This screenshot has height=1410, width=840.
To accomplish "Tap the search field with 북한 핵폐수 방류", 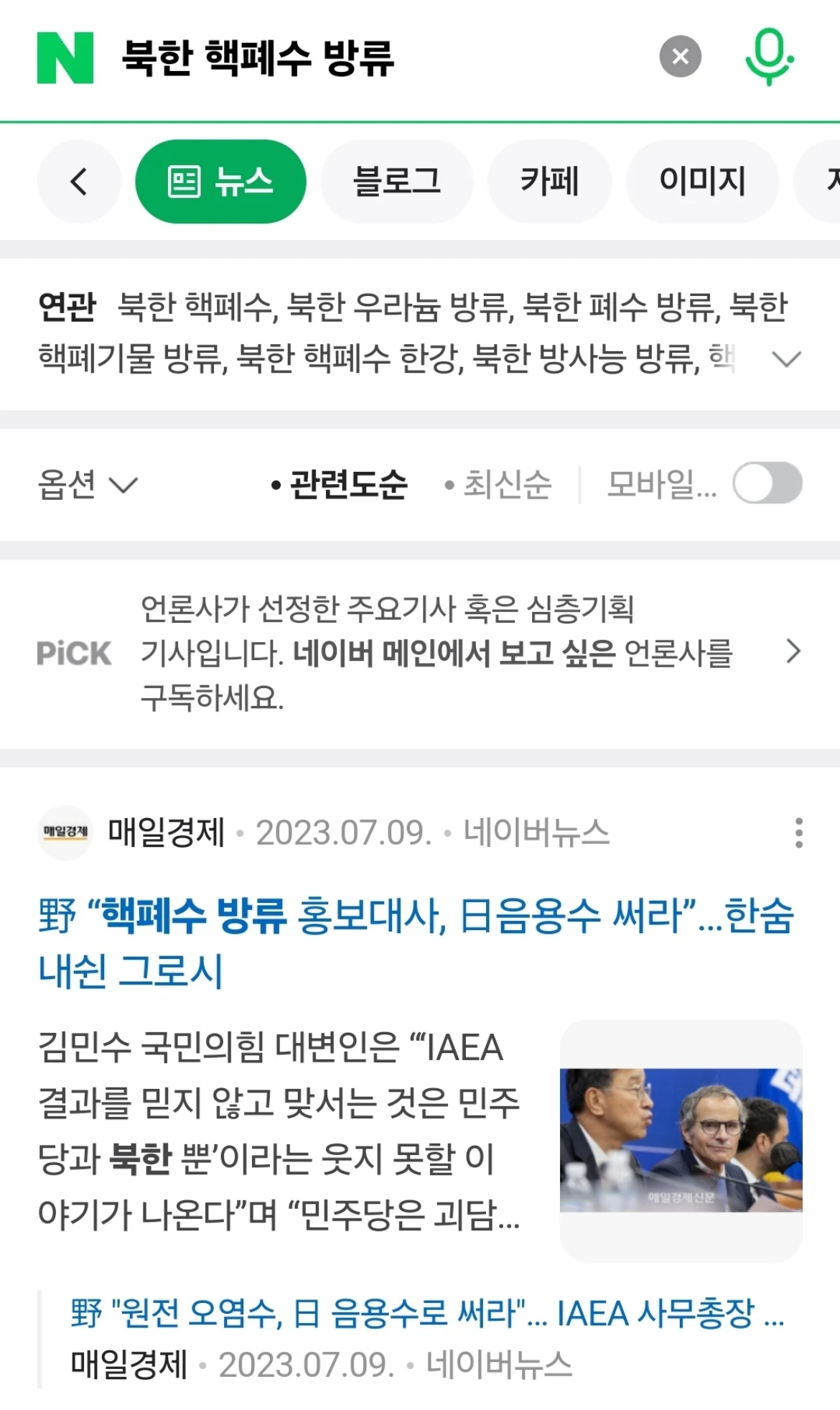I will [x=359, y=57].
